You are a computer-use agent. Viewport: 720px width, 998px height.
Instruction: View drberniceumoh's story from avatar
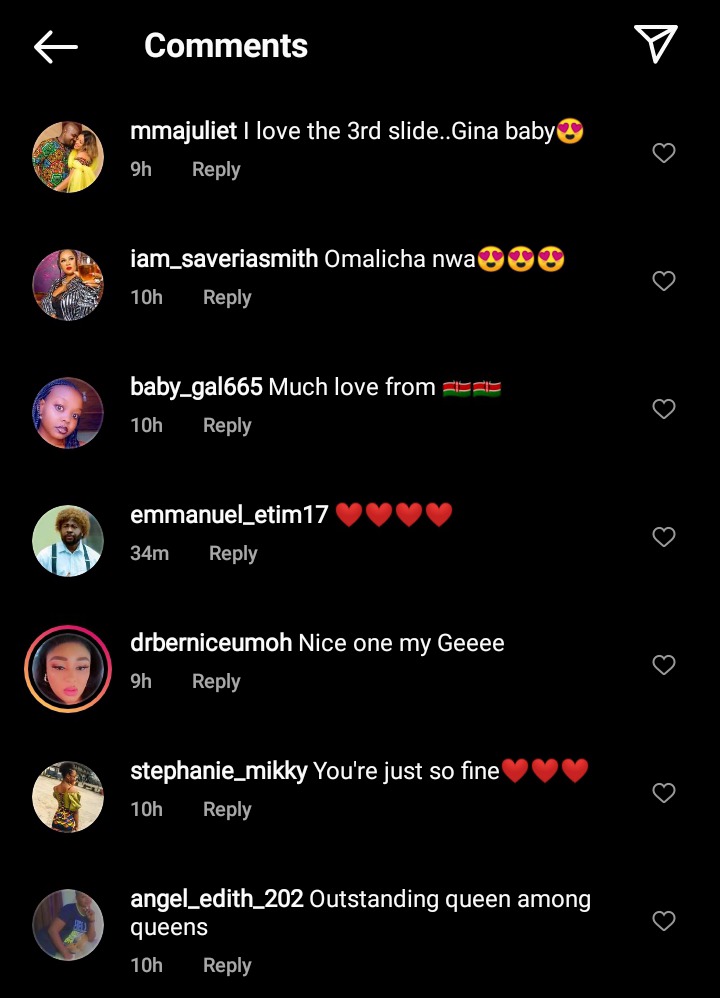coord(68,669)
